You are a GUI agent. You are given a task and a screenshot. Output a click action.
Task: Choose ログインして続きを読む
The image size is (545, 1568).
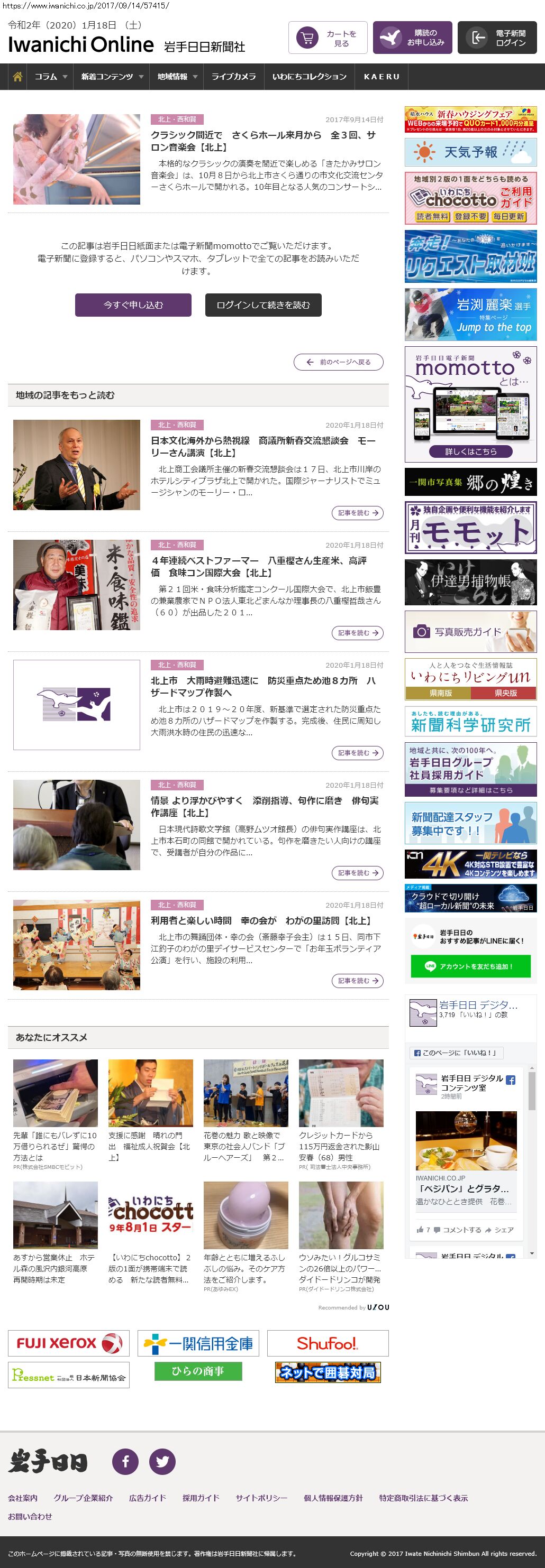(263, 305)
